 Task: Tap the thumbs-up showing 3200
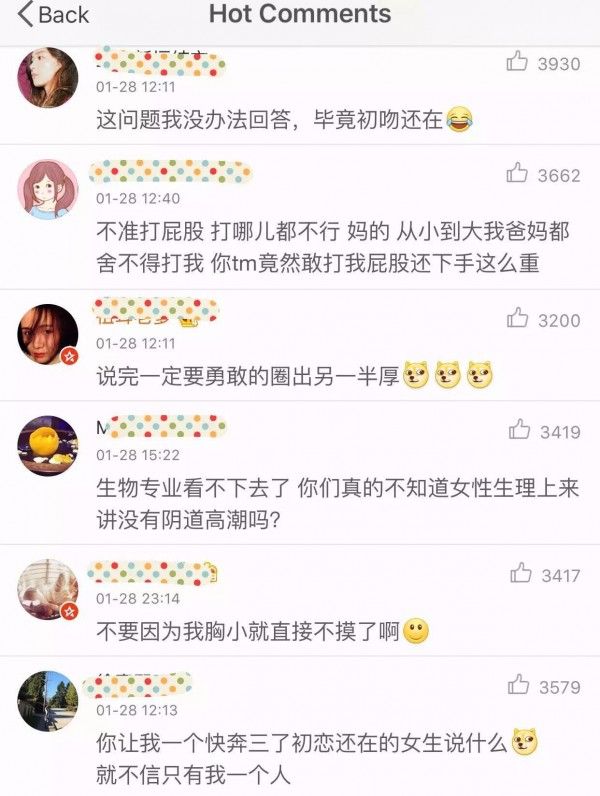tap(517, 319)
